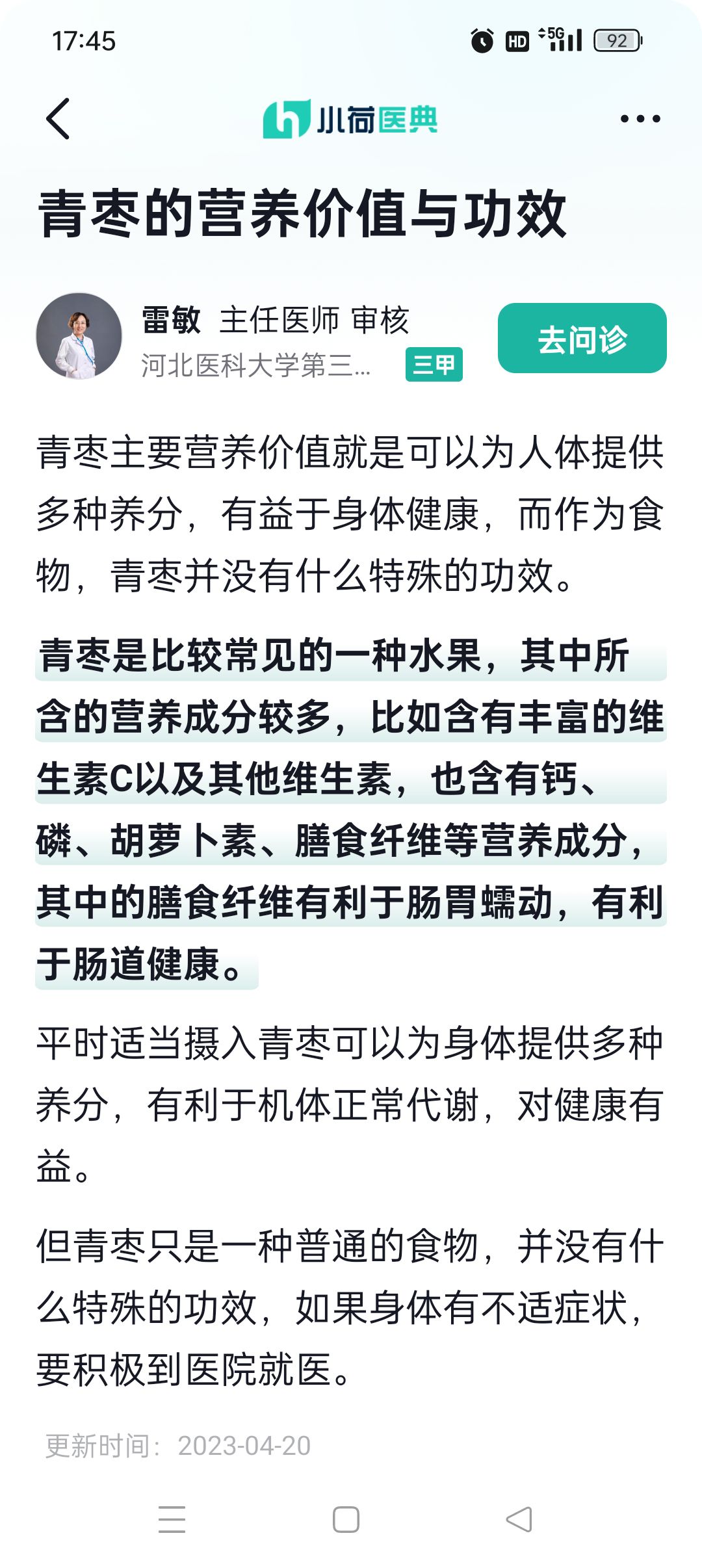The height and width of the screenshot is (1568, 702).
Task: Tap the system back triangle
Action: (x=519, y=1519)
